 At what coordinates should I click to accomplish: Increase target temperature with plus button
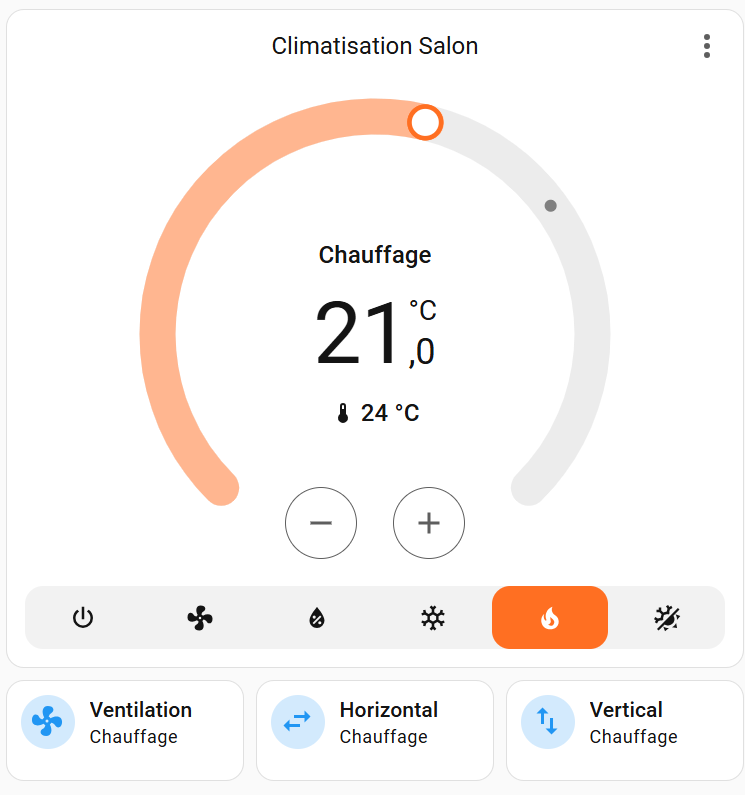pyautogui.click(x=429, y=522)
